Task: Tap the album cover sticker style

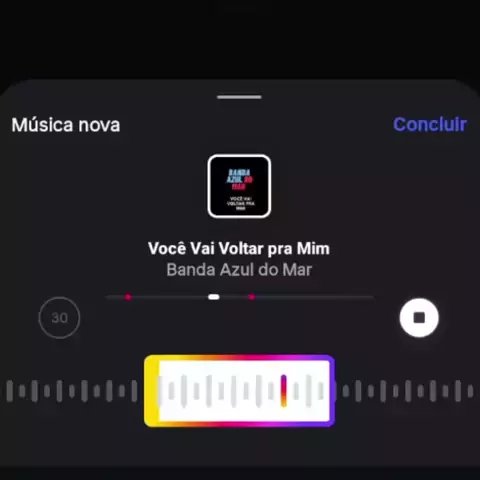Action: click(239, 186)
